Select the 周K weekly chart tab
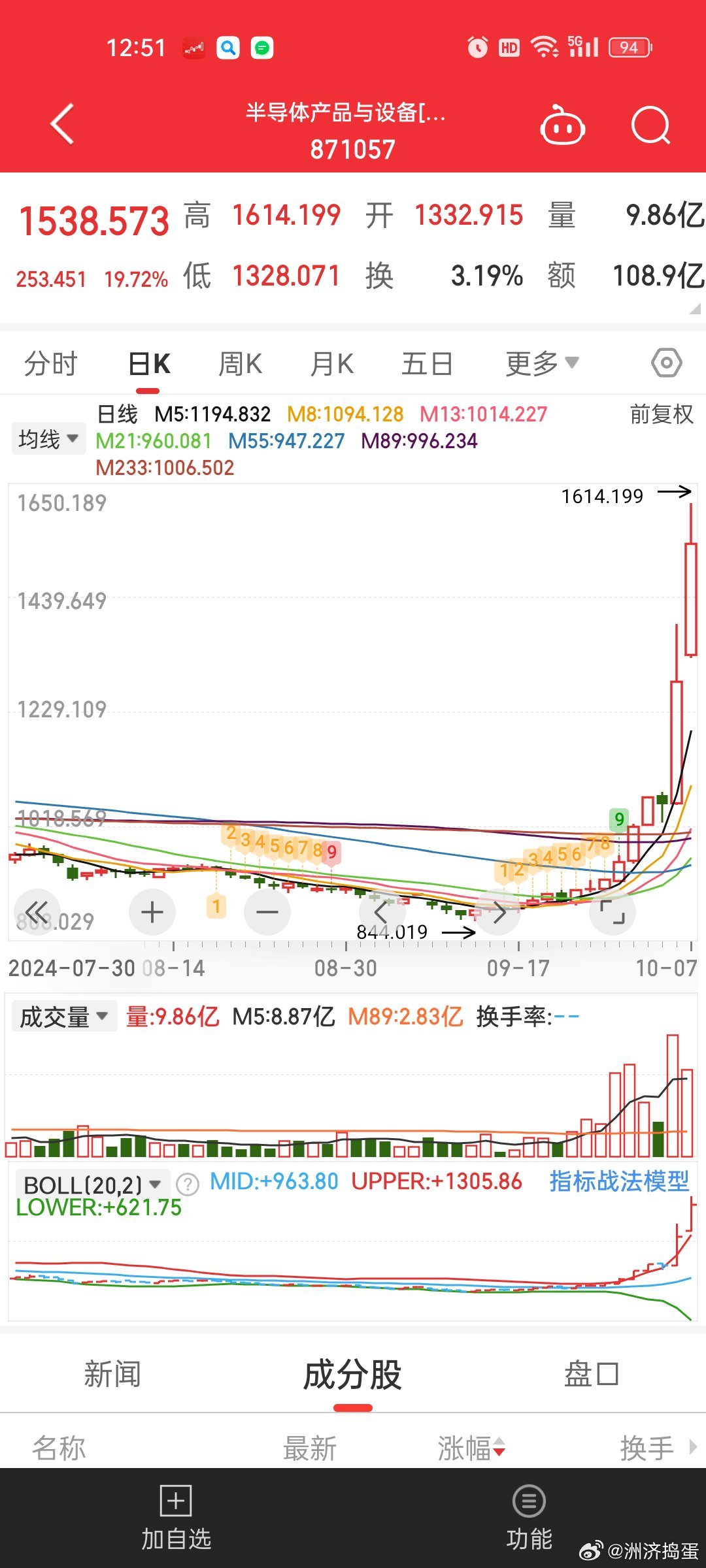 coord(240,363)
